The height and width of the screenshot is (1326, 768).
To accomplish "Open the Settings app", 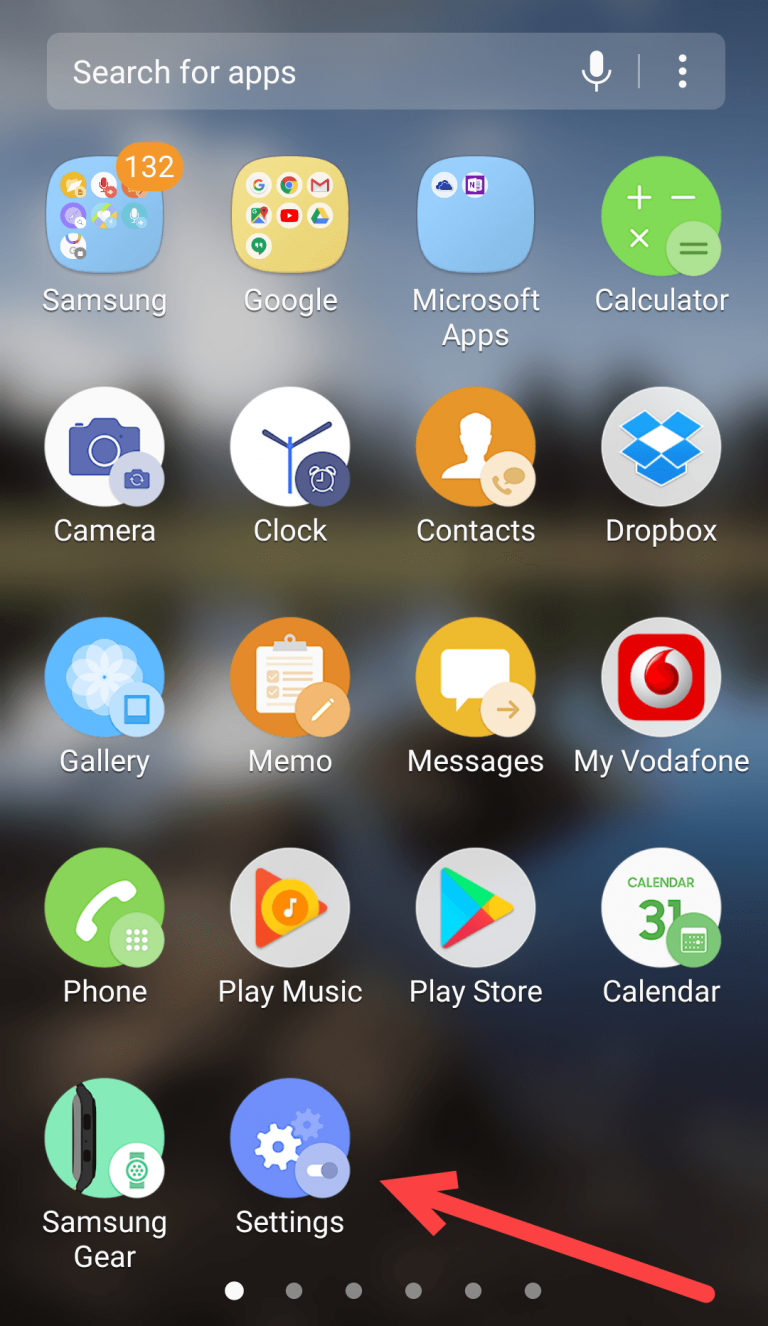I will point(290,1137).
